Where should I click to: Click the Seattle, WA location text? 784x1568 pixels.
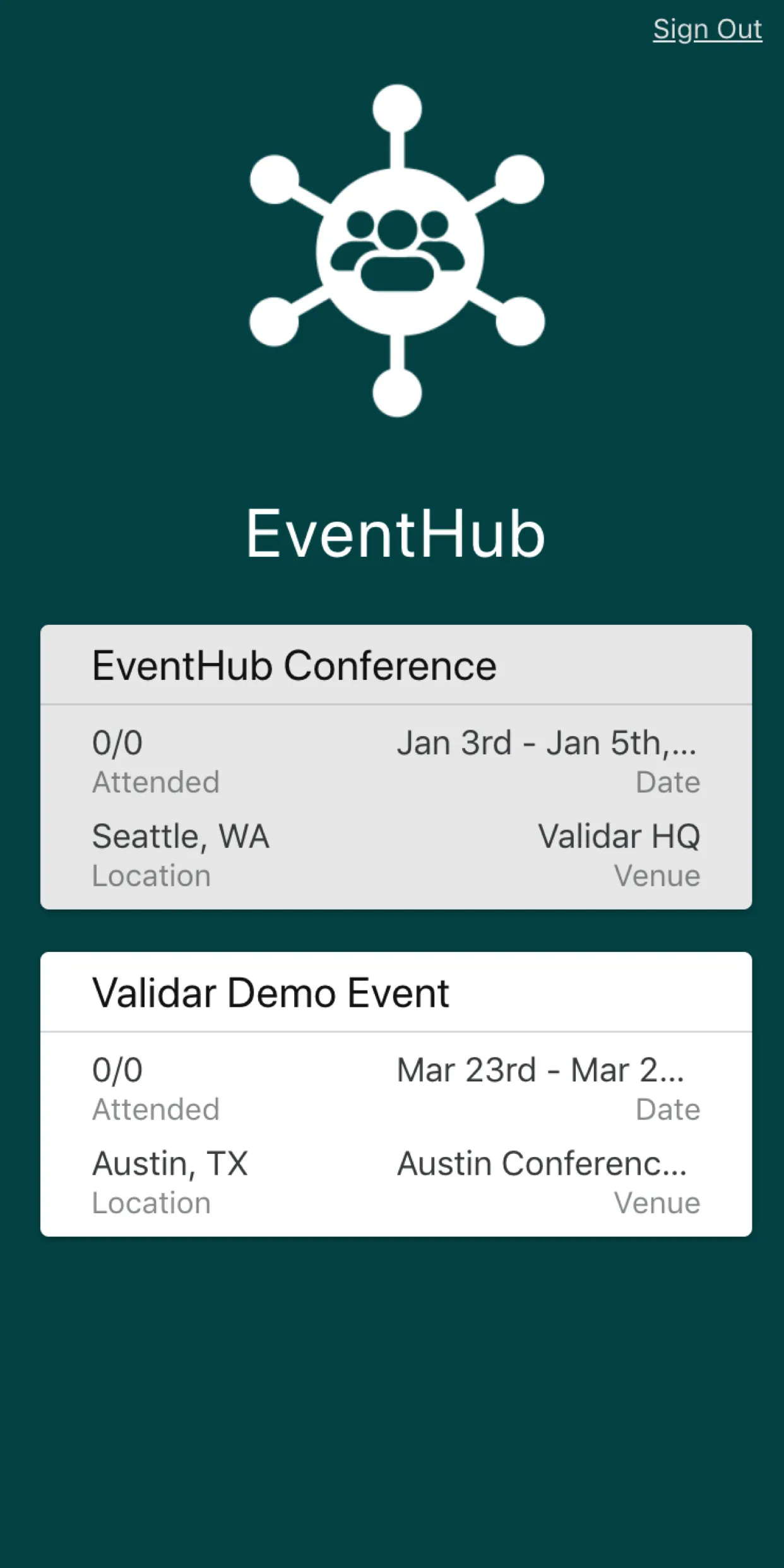(181, 836)
